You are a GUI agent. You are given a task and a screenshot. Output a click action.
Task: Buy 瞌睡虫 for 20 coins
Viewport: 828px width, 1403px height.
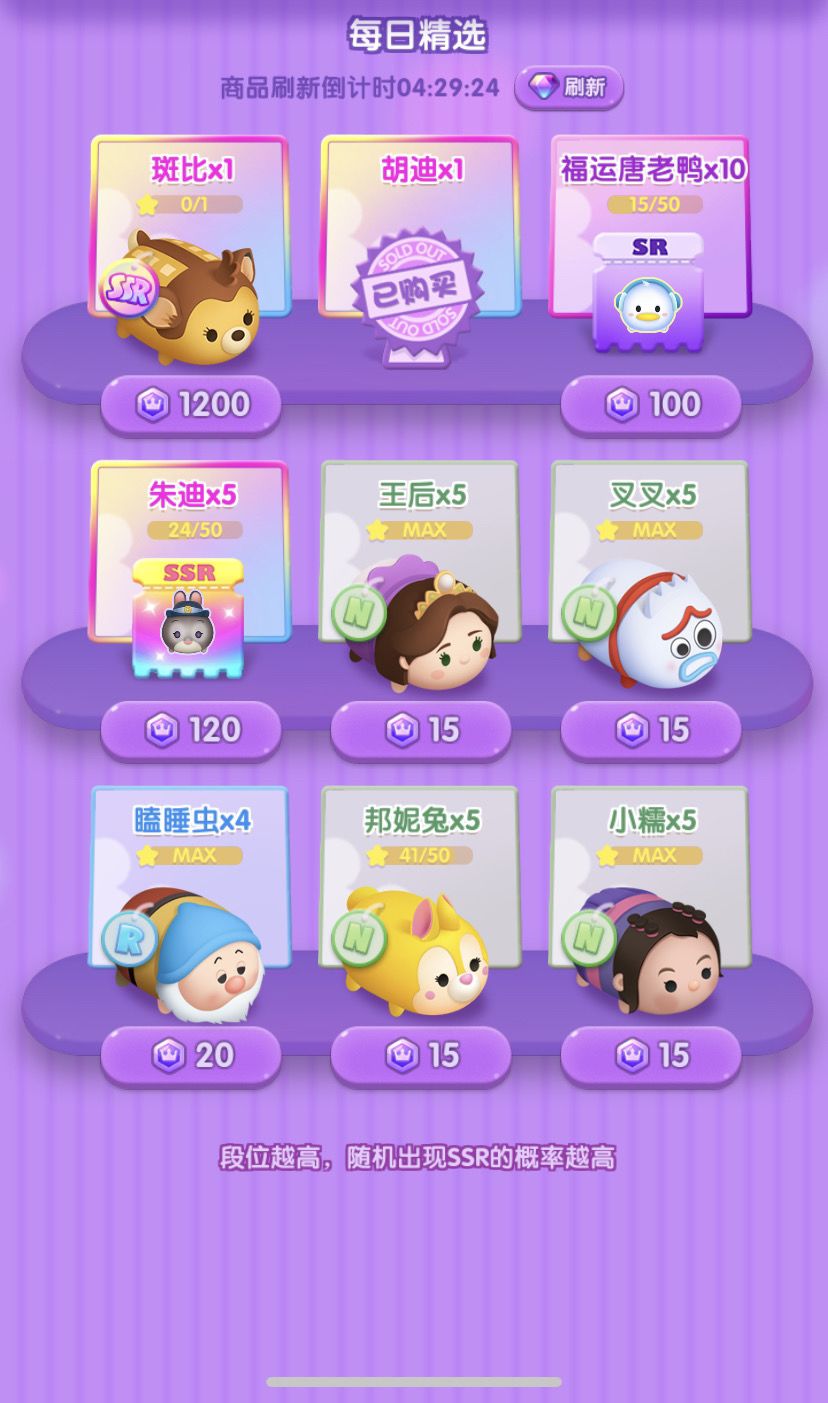pos(190,1055)
